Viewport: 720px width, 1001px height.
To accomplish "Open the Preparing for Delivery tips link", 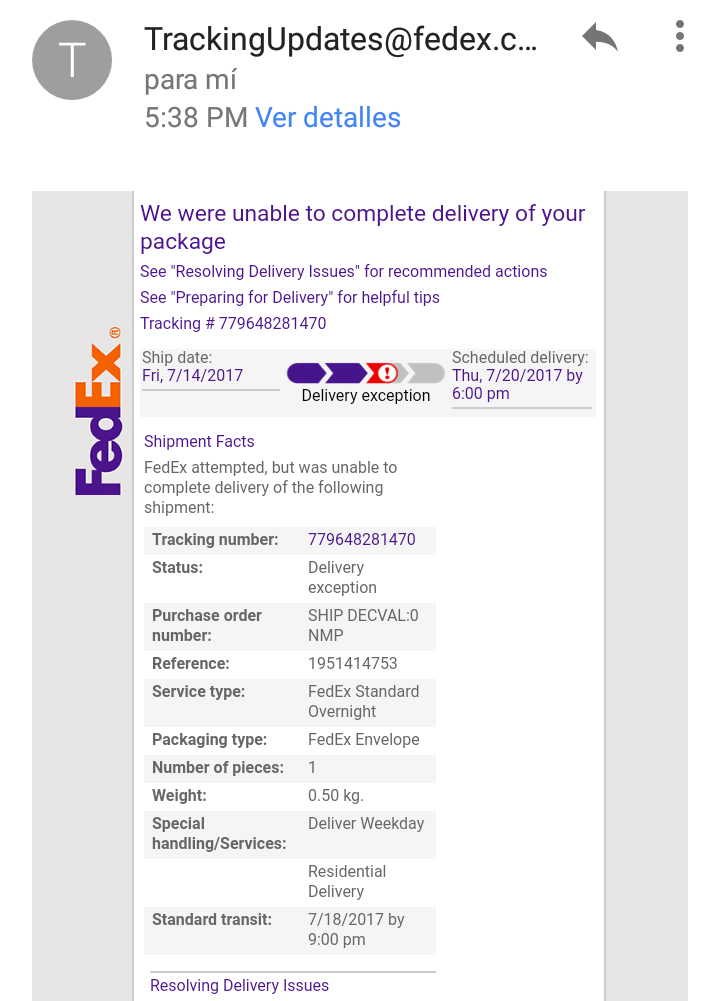I will pos(290,297).
